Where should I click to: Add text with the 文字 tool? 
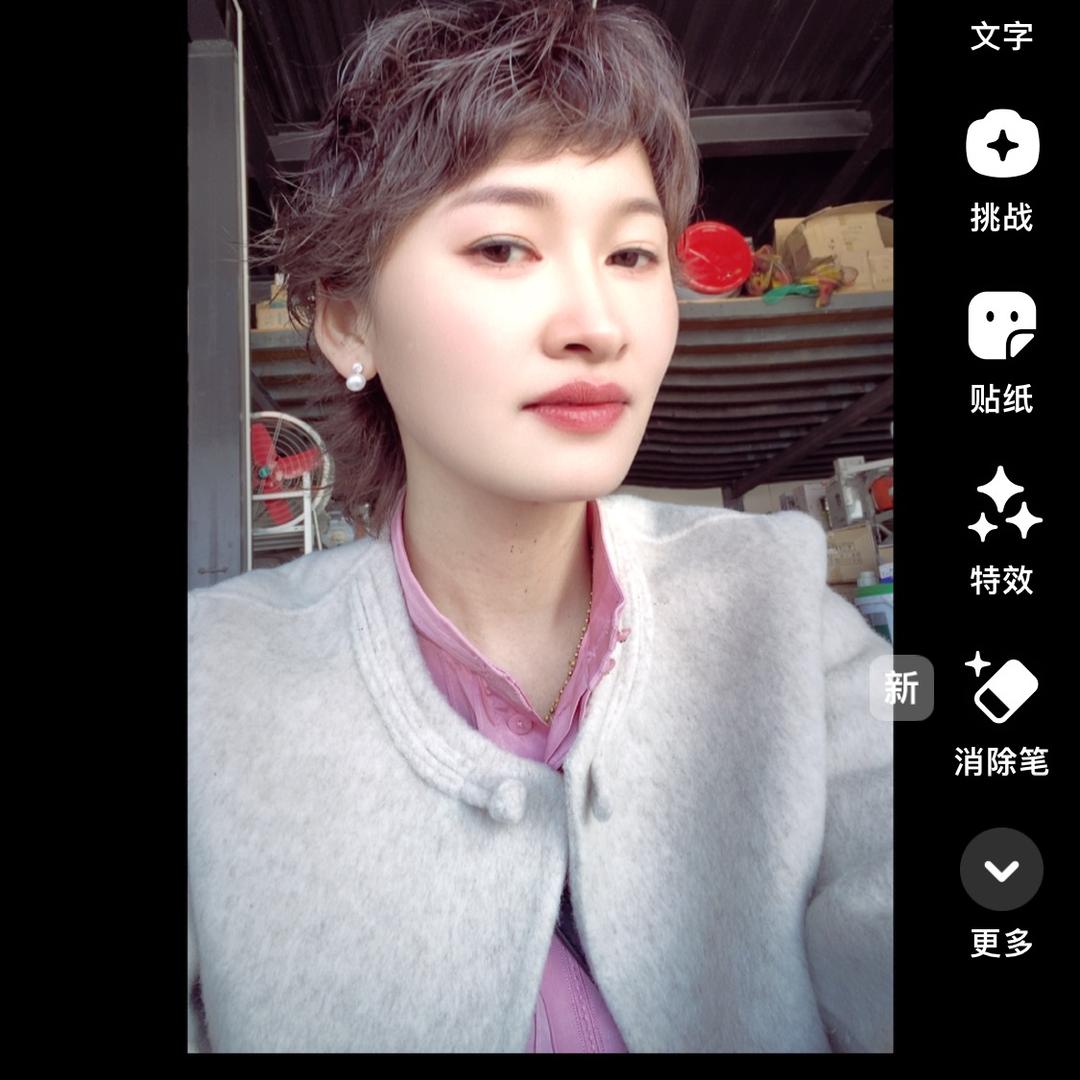click(x=1001, y=36)
